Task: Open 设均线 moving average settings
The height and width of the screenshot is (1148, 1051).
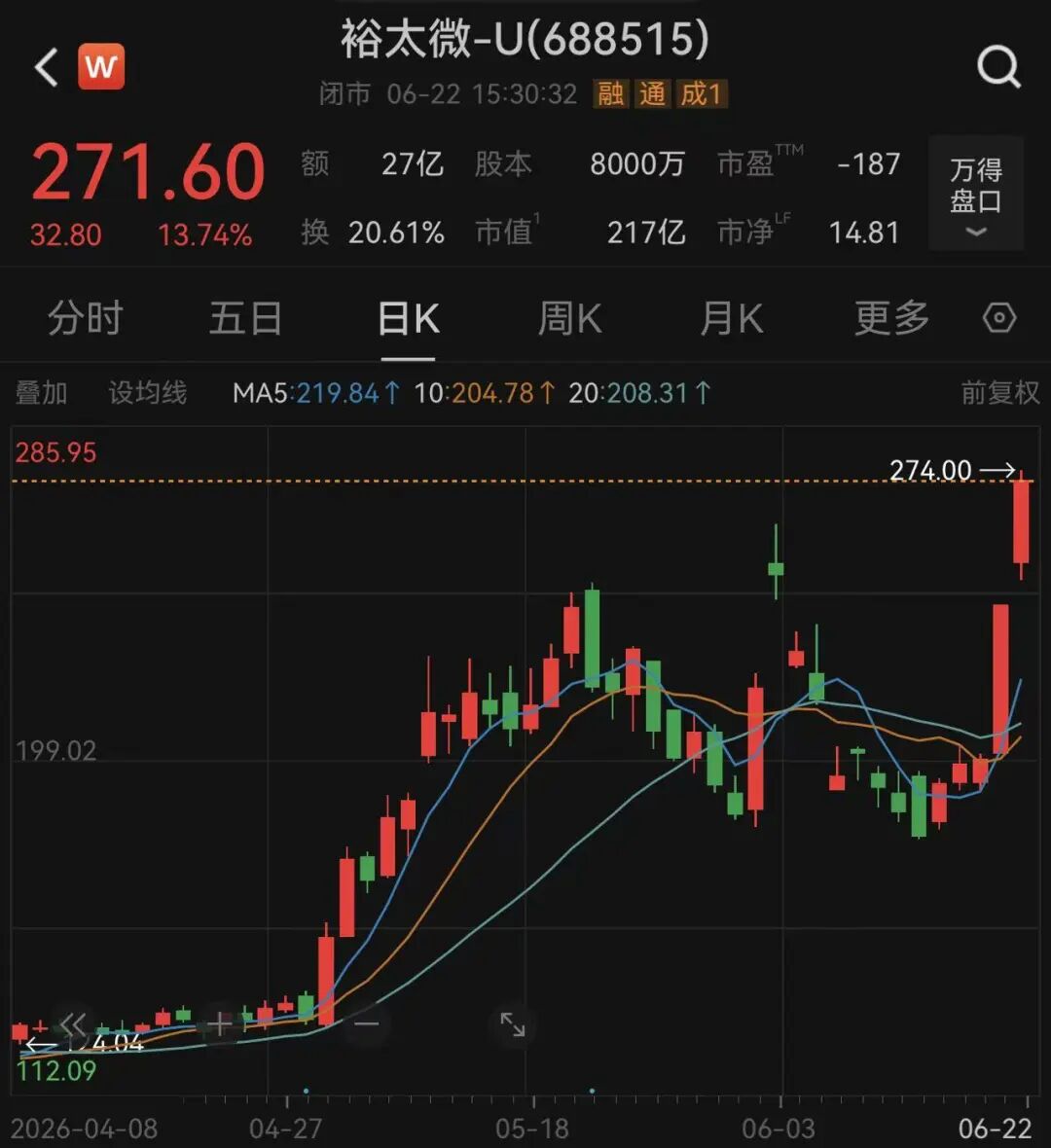Action: 148,393
